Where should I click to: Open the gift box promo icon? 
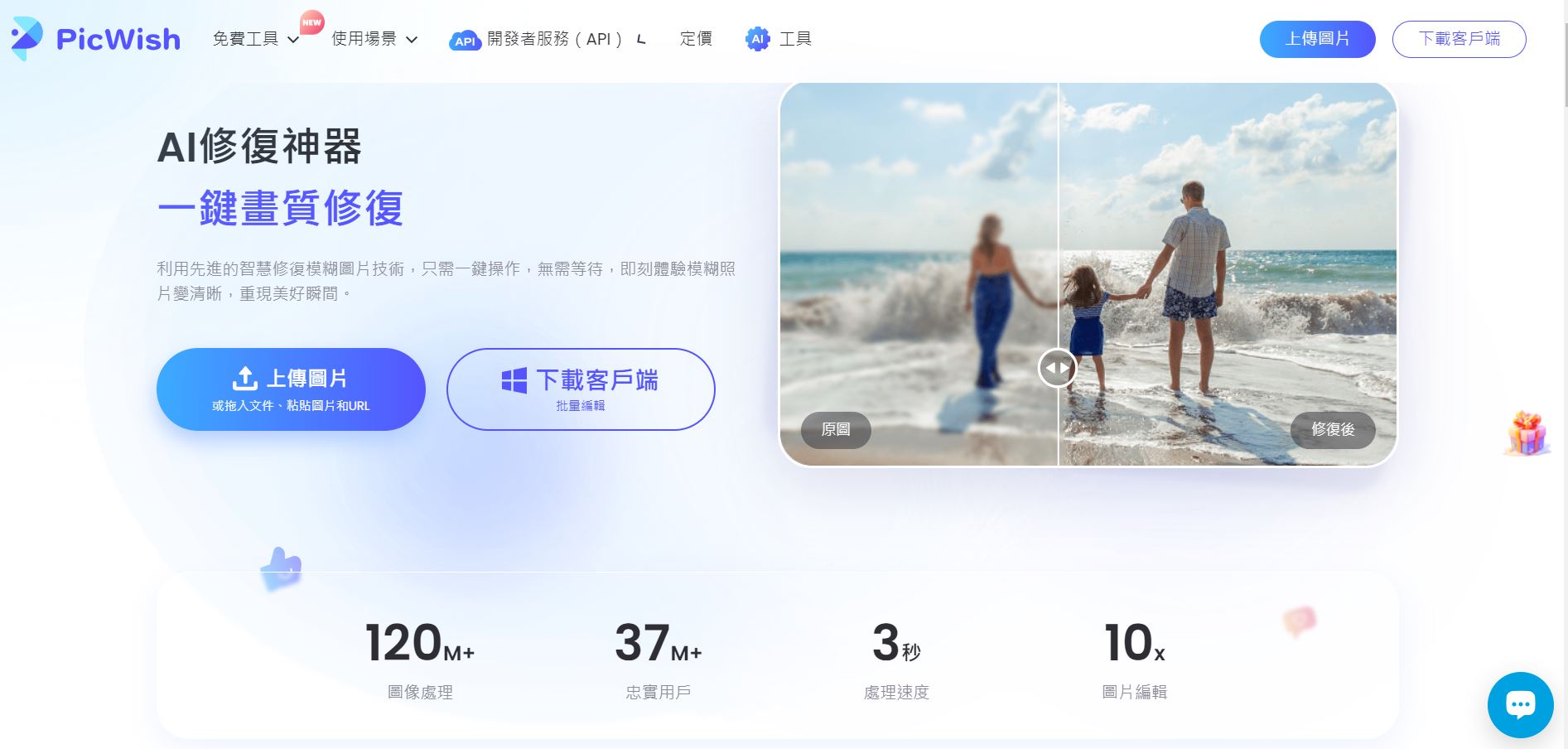(1527, 433)
